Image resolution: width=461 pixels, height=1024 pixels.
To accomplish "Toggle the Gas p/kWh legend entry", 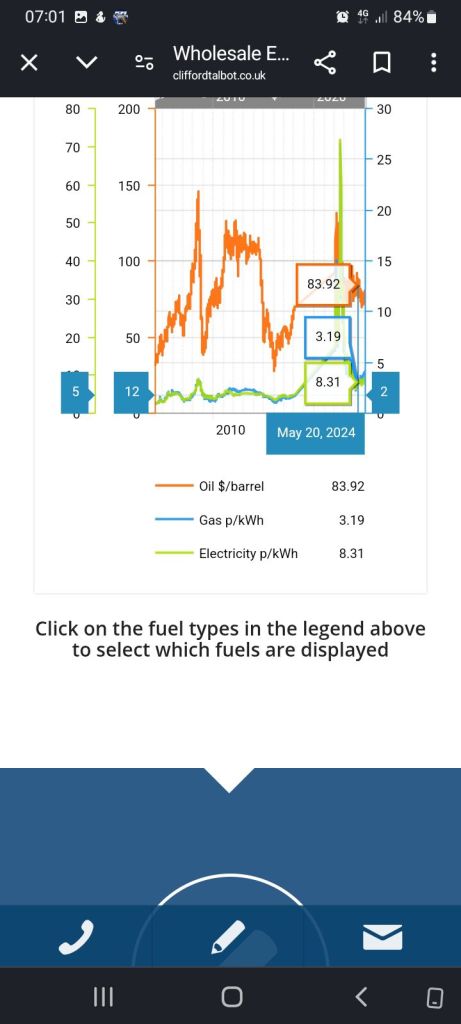I will [x=209, y=520].
